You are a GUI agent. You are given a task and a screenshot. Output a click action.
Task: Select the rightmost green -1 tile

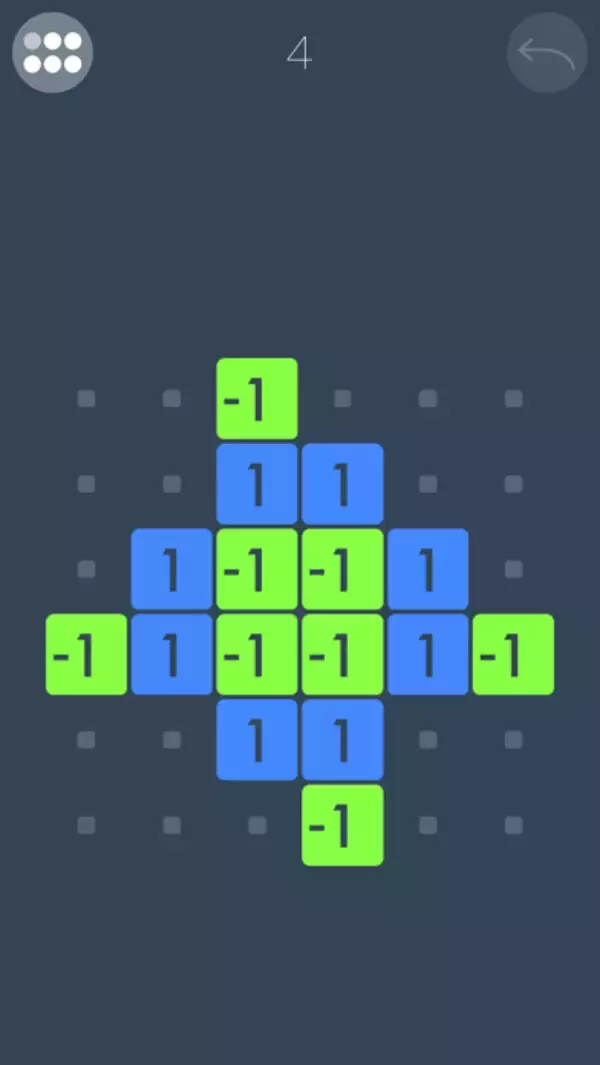(x=513, y=655)
